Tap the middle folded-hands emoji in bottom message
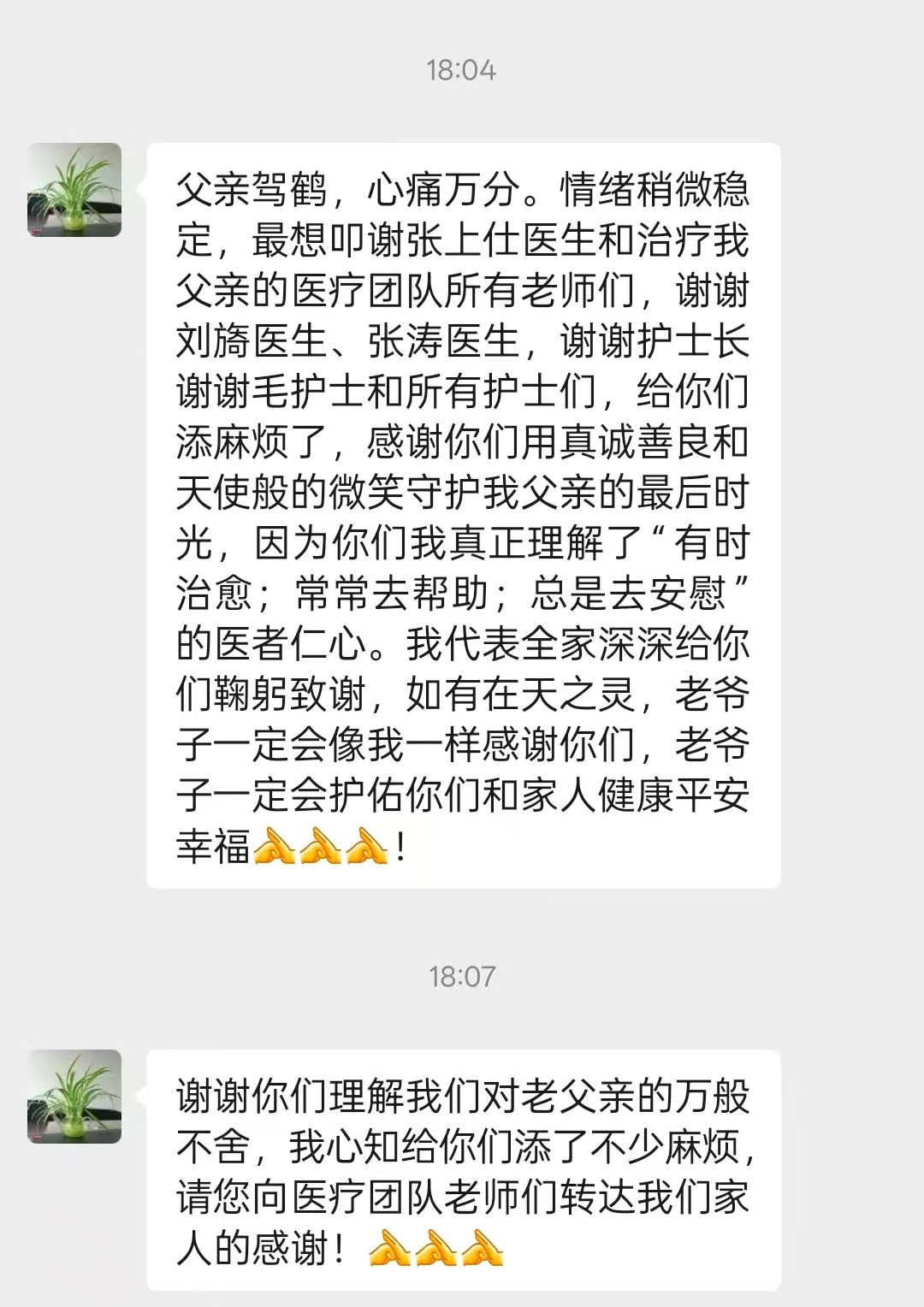This screenshot has width=924, height=1307. coord(437,1249)
